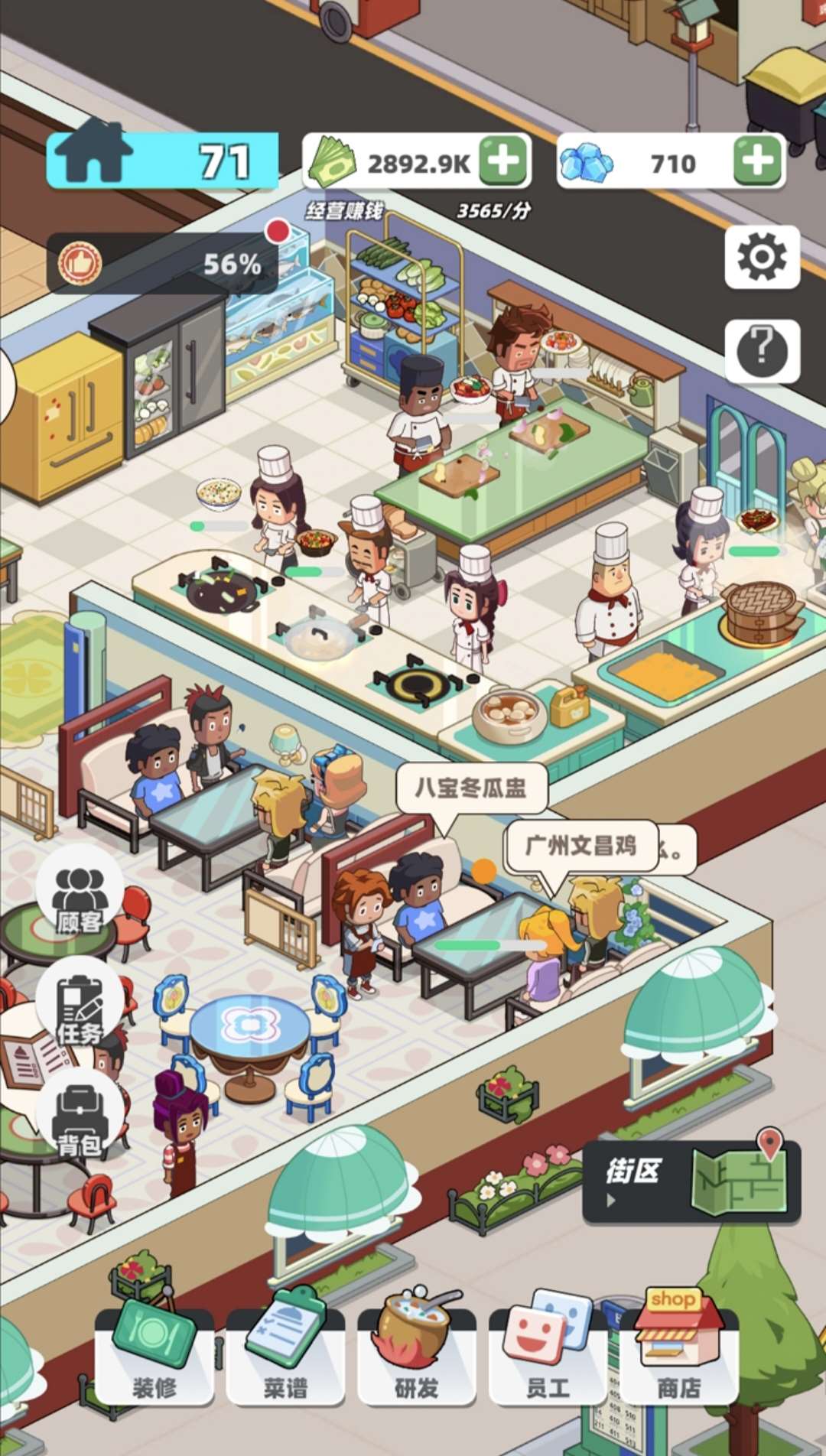
Task: Open the settings gear
Action: pos(762,257)
